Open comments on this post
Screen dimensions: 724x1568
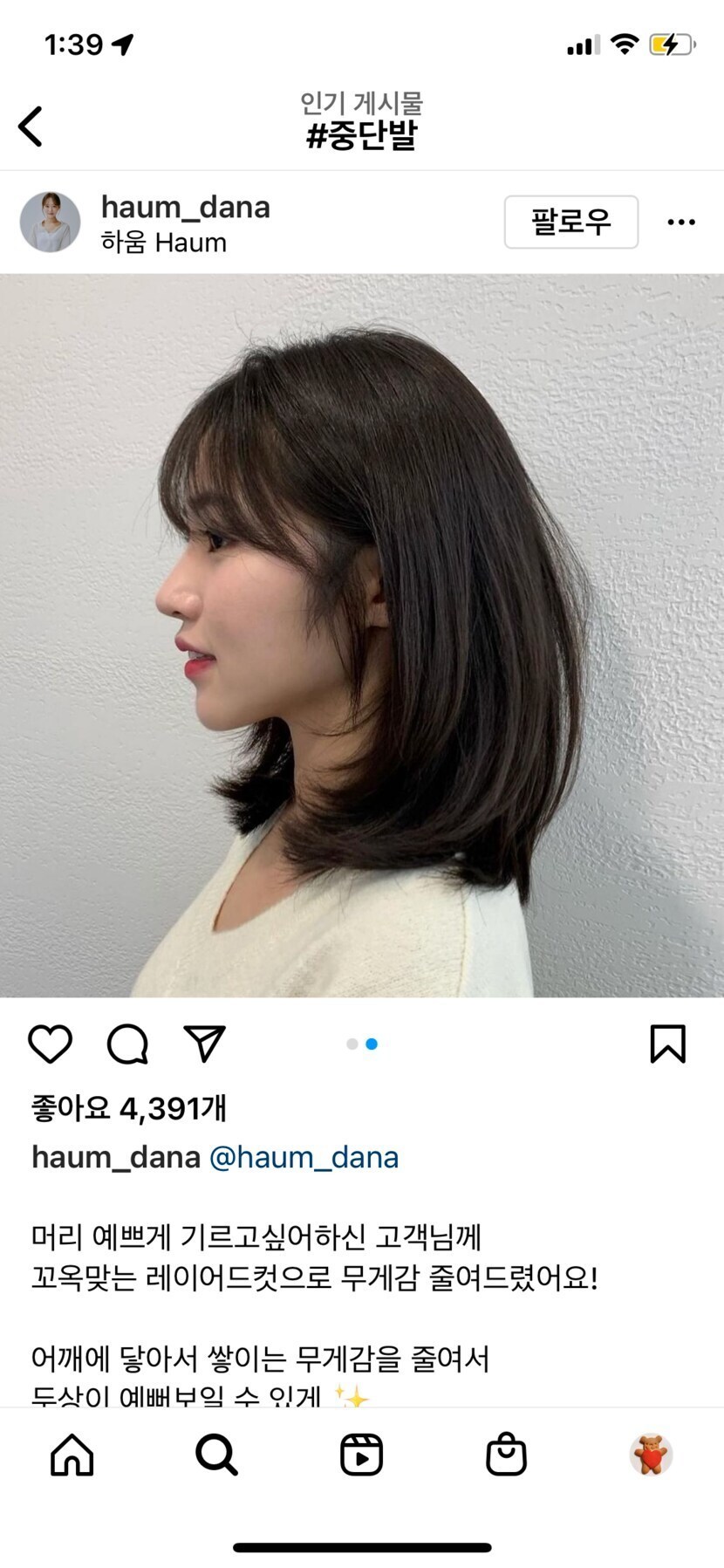pos(127,1044)
